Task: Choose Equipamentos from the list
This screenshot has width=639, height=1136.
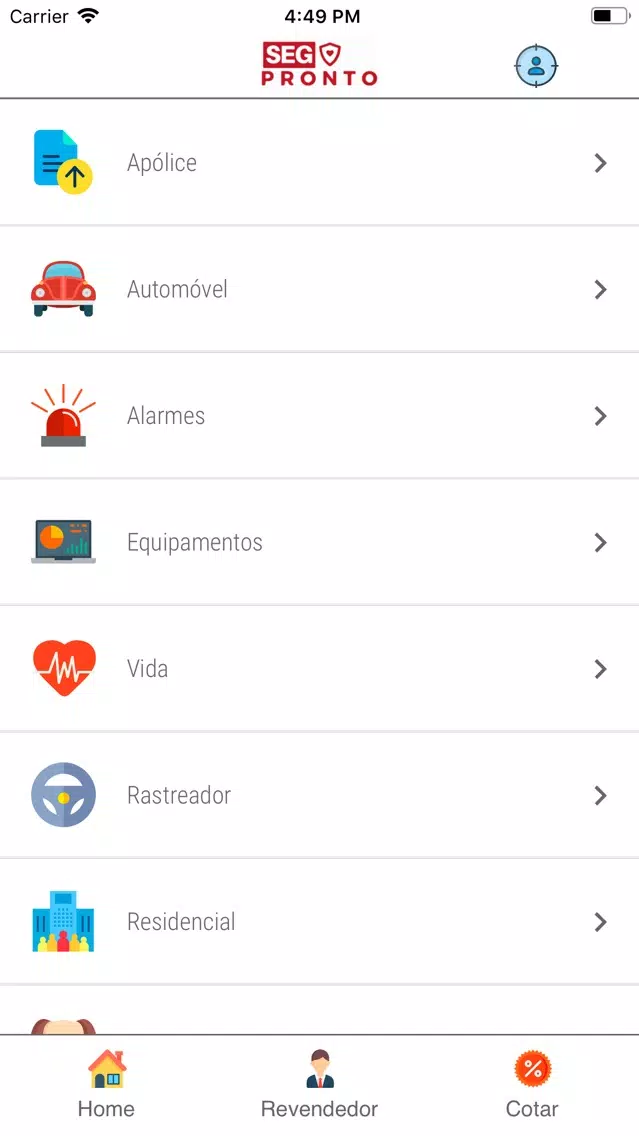Action: point(320,542)
